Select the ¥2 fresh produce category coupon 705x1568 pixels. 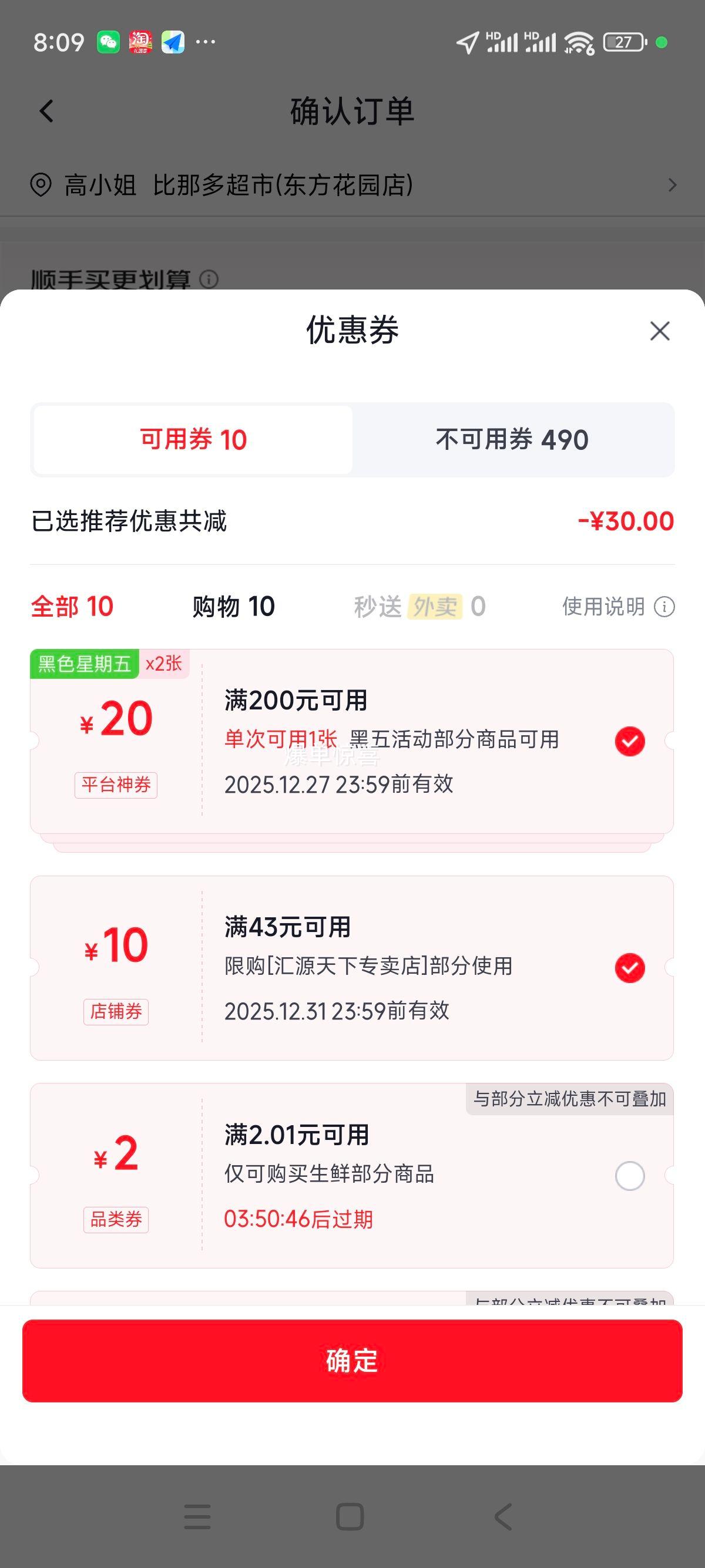630,1175
